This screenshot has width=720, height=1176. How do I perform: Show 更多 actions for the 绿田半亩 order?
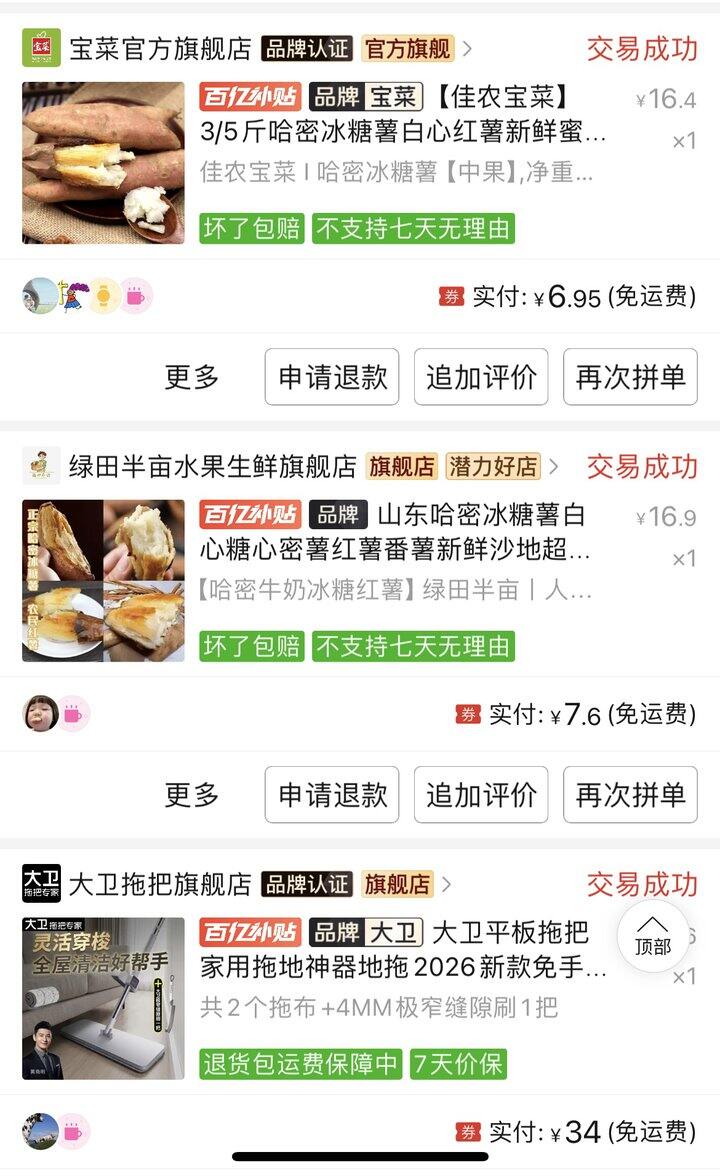pos(191,794)
